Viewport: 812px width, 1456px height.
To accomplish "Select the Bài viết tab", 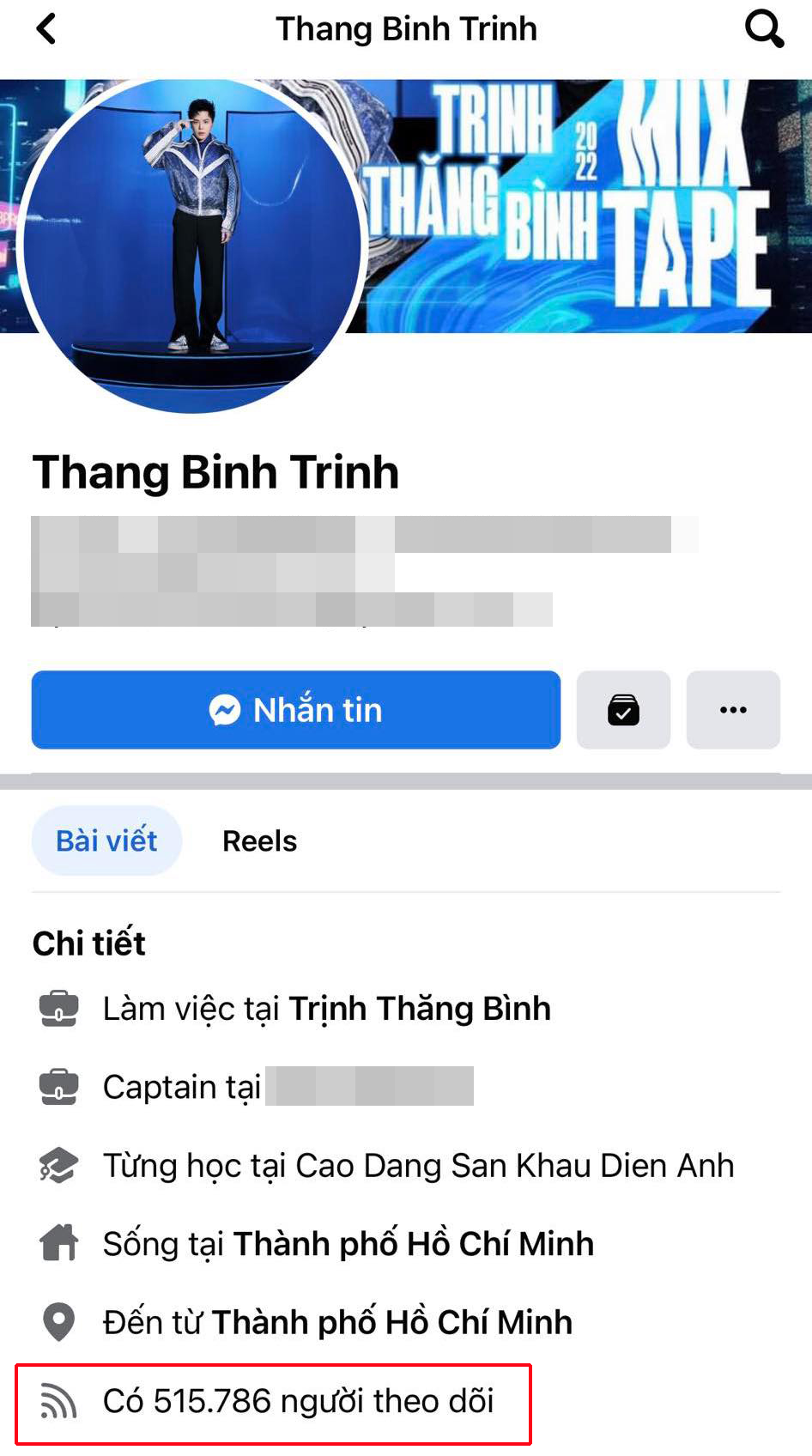I will 106,840.
